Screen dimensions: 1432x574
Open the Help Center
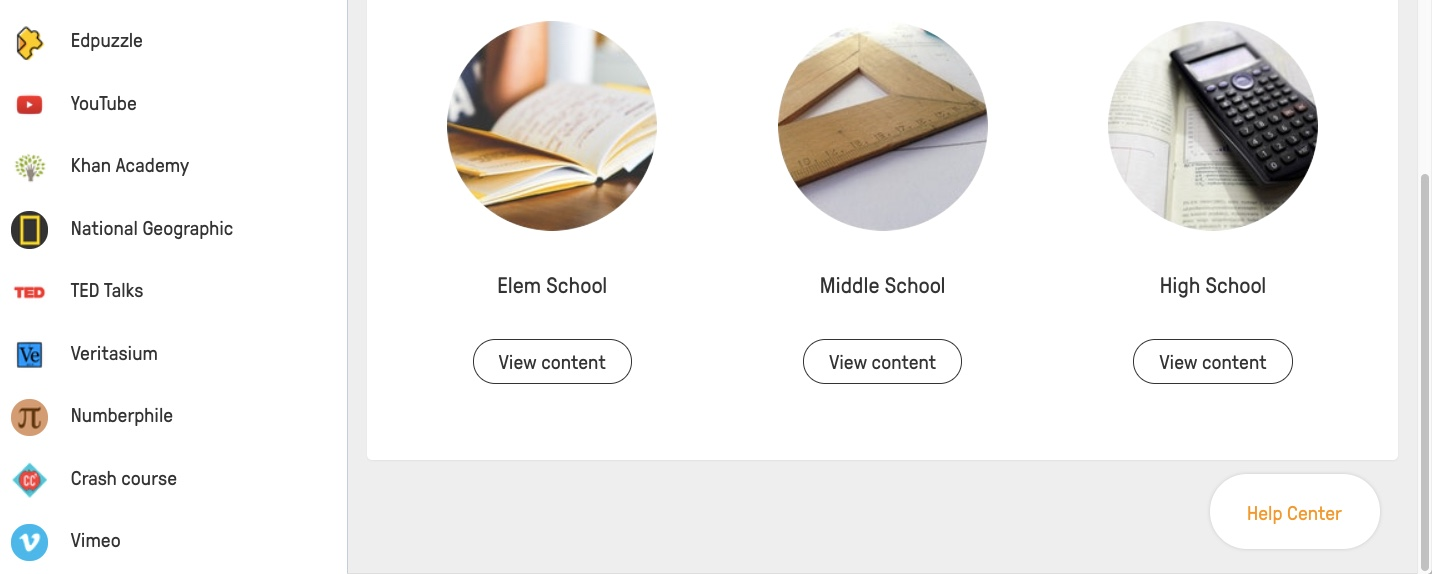tap(1294, 513)
